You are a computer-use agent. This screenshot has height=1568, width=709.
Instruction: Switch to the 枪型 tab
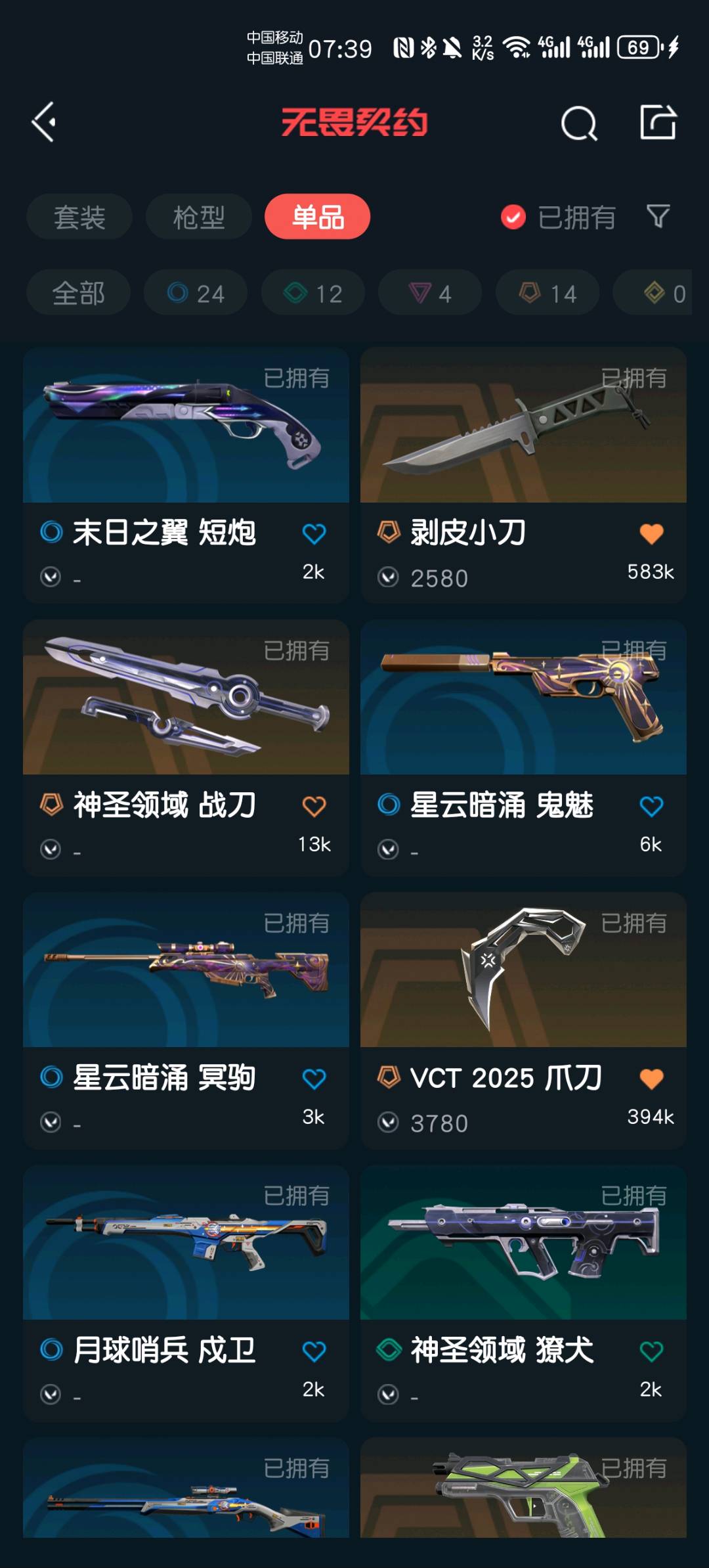point(198,217)
